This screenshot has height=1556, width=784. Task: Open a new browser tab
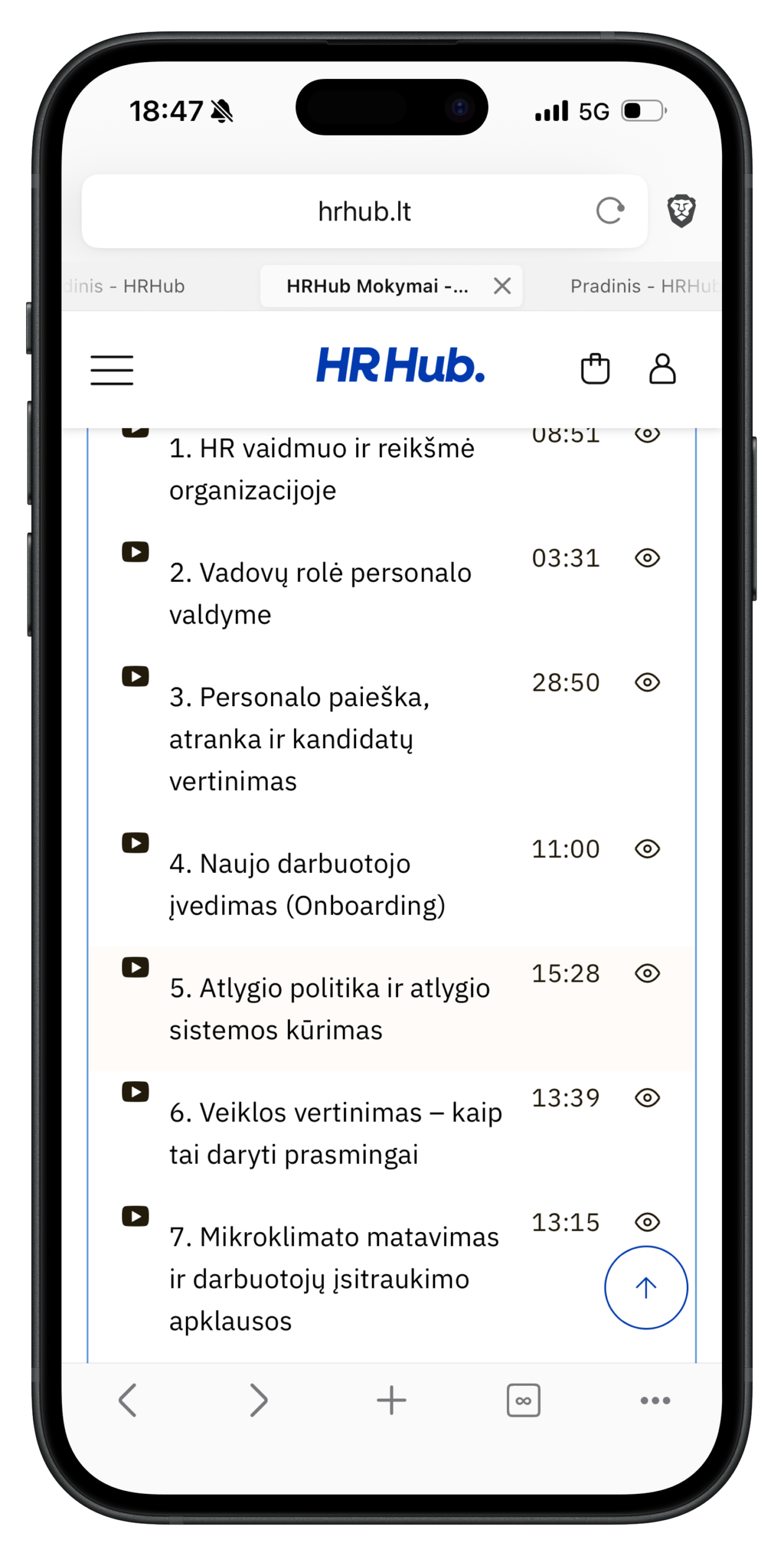[x=391, y=1400]
